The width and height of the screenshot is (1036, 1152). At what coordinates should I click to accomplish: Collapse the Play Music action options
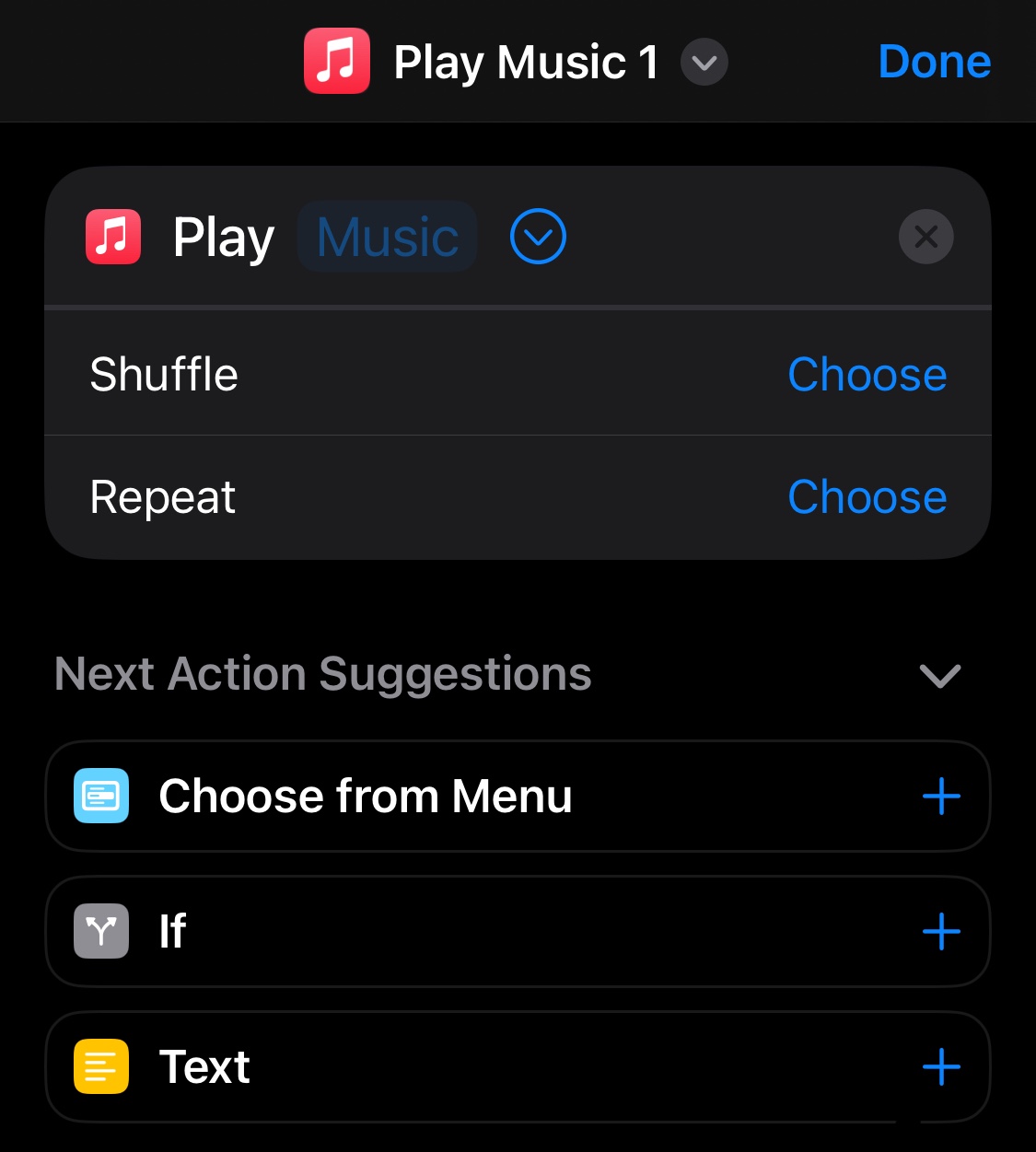coord(538,237)
